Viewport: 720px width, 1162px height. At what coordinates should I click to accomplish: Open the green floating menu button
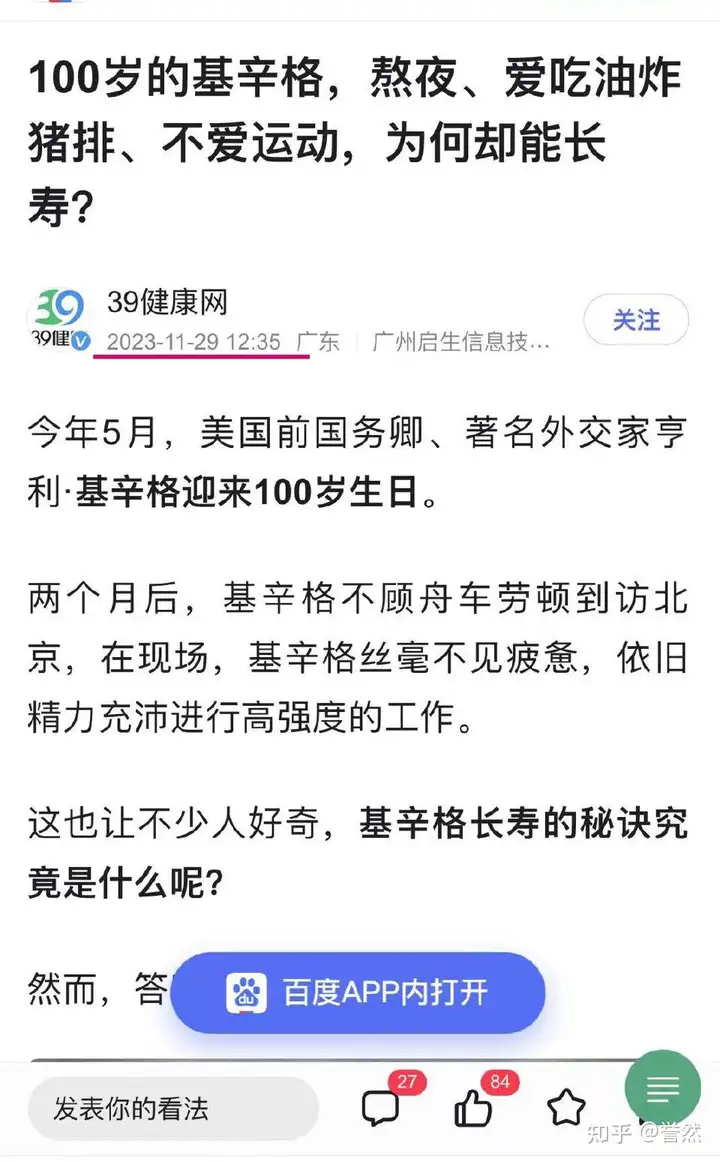tap(662, 1087)
